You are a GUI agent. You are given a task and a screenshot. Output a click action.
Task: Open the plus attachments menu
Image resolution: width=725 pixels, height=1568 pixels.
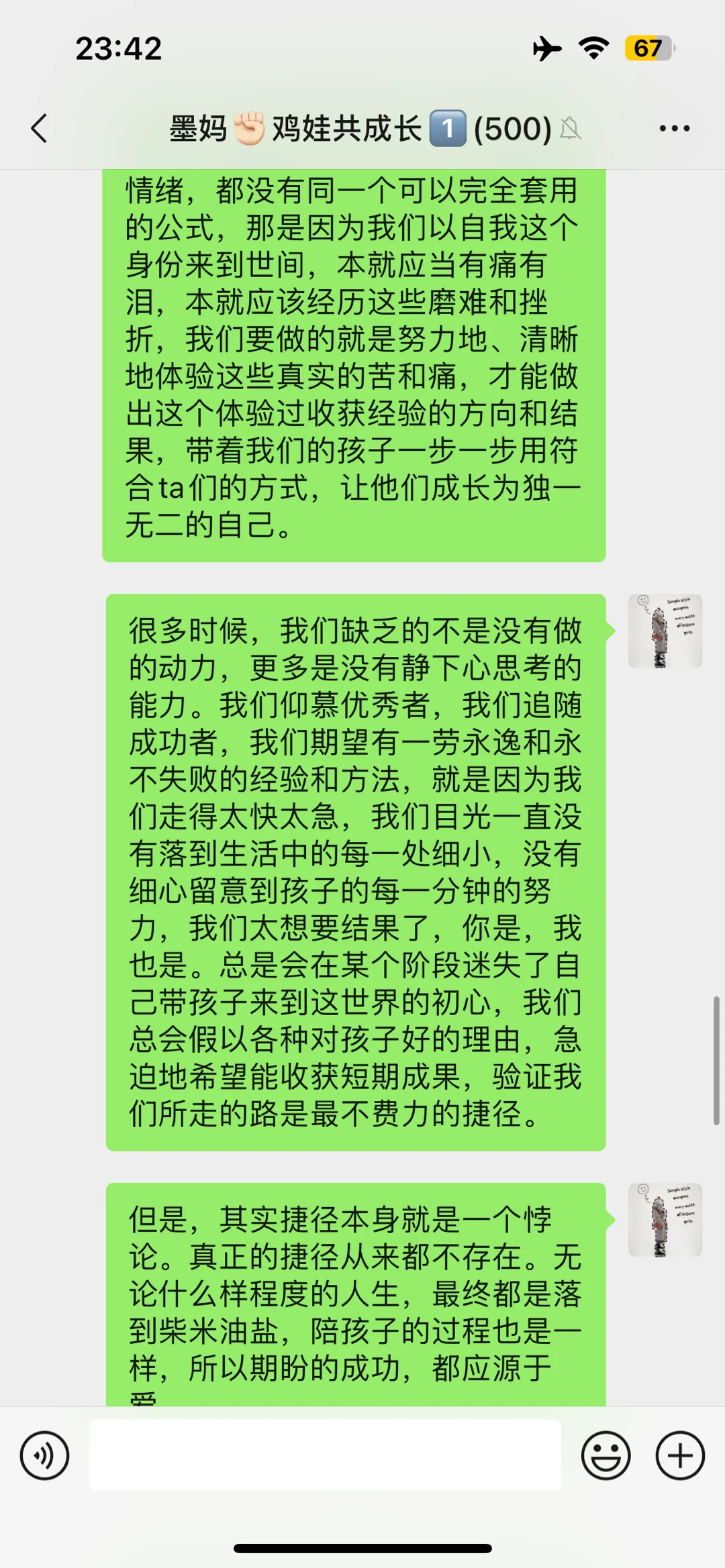(x=680, y=1455)
